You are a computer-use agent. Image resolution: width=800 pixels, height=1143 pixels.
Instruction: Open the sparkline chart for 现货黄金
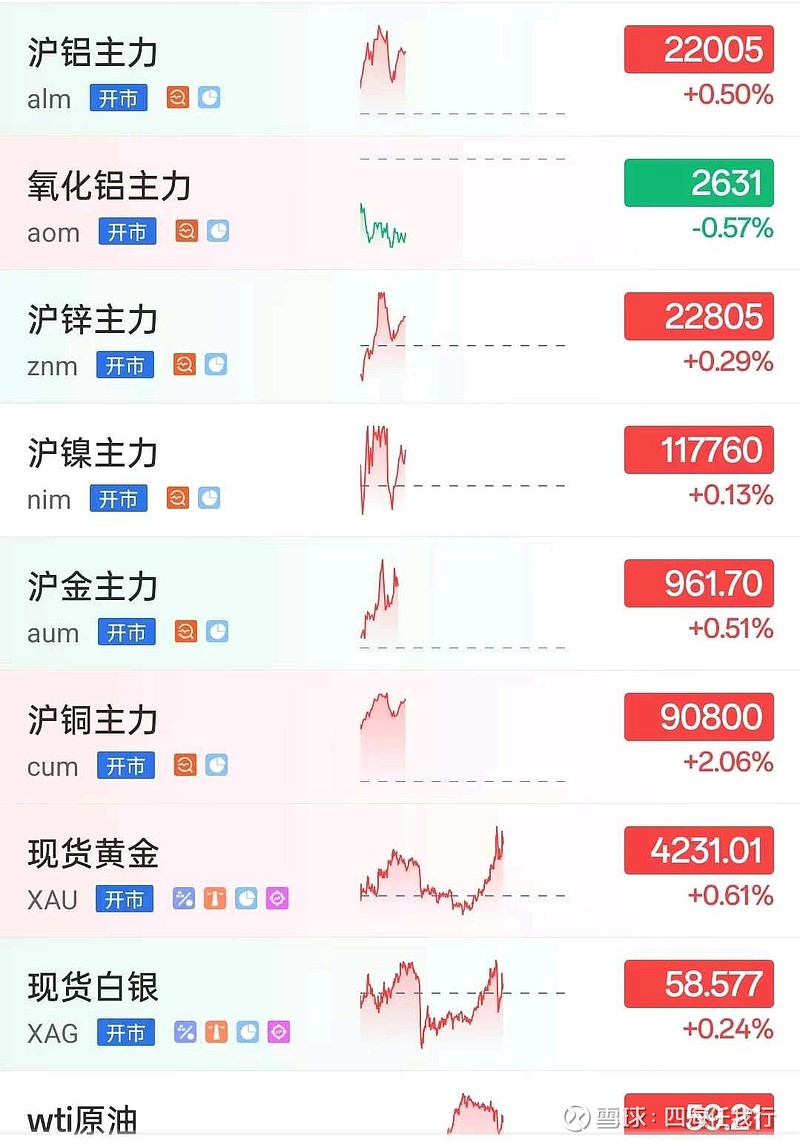click(x=430, y=870)
